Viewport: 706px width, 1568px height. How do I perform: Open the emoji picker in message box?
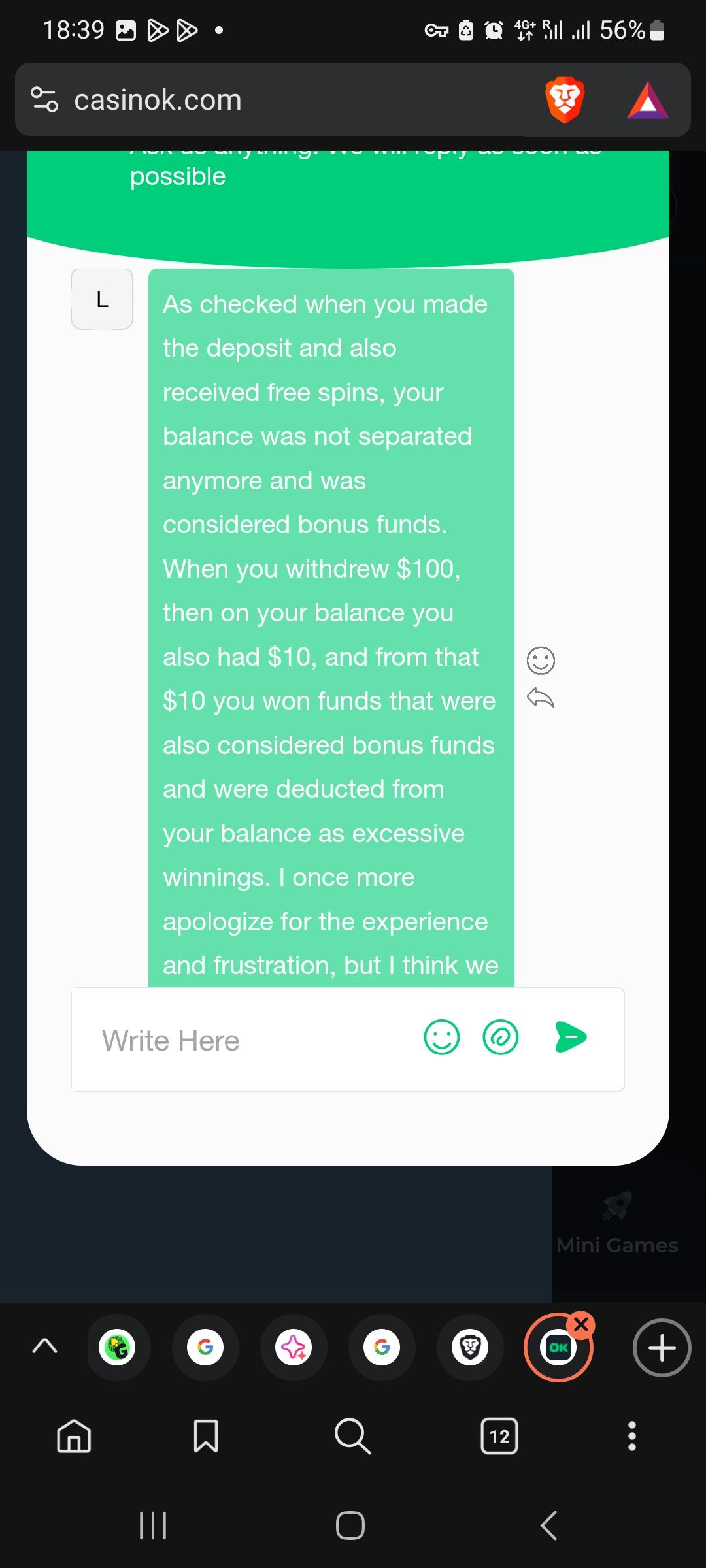(x=442, y=1037)
